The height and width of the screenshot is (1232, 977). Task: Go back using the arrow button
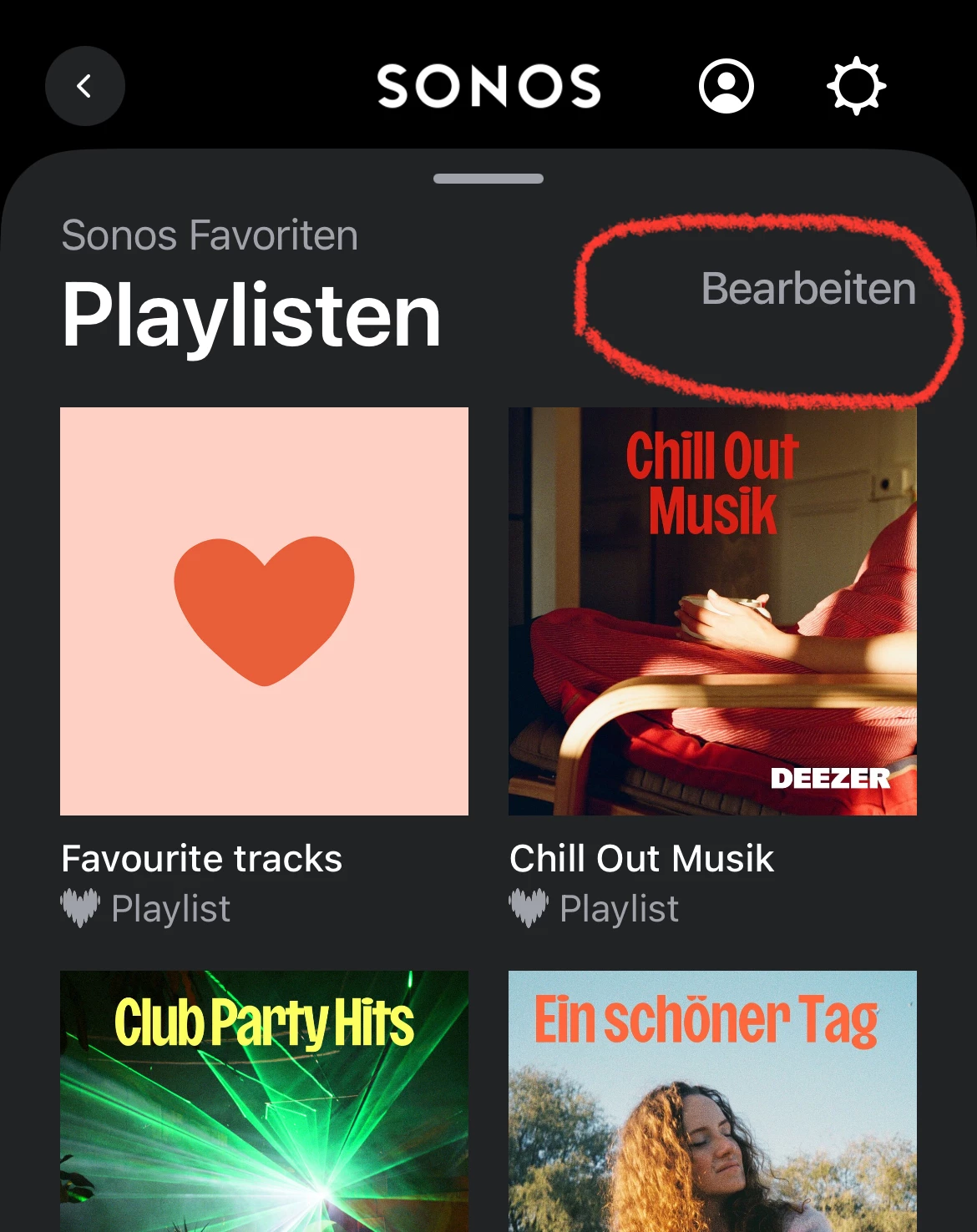click(84, 86)
